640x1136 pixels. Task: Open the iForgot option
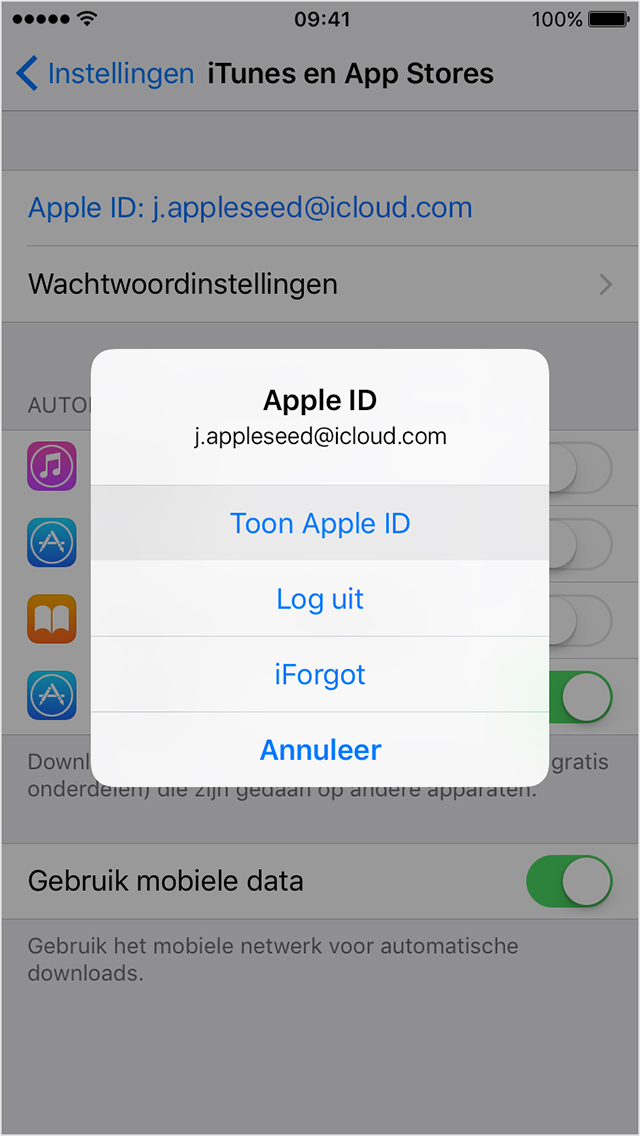pos(320,674)
